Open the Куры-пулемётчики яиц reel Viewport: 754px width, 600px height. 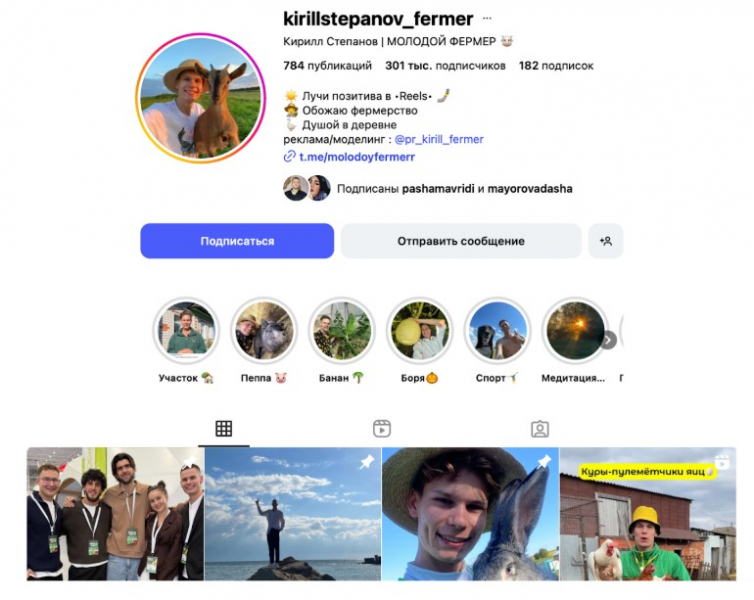tap(647, 515)
